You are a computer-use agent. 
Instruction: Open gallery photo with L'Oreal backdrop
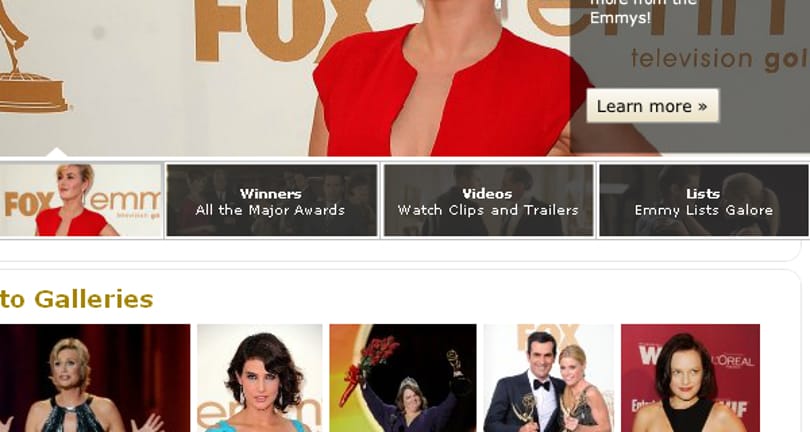tap(690, 378)
